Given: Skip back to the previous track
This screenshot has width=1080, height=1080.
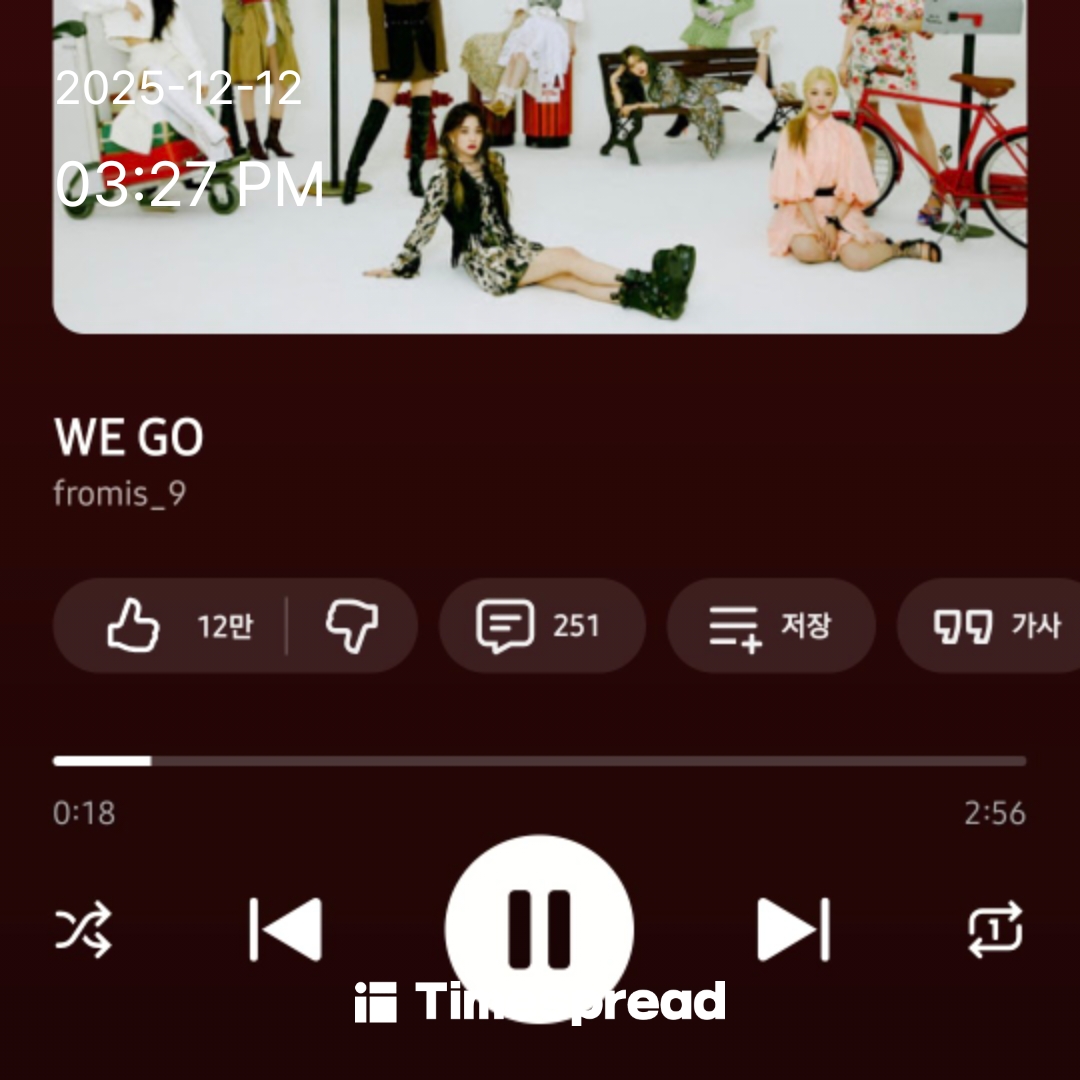Looking at the screenshot, I should 286,930.
